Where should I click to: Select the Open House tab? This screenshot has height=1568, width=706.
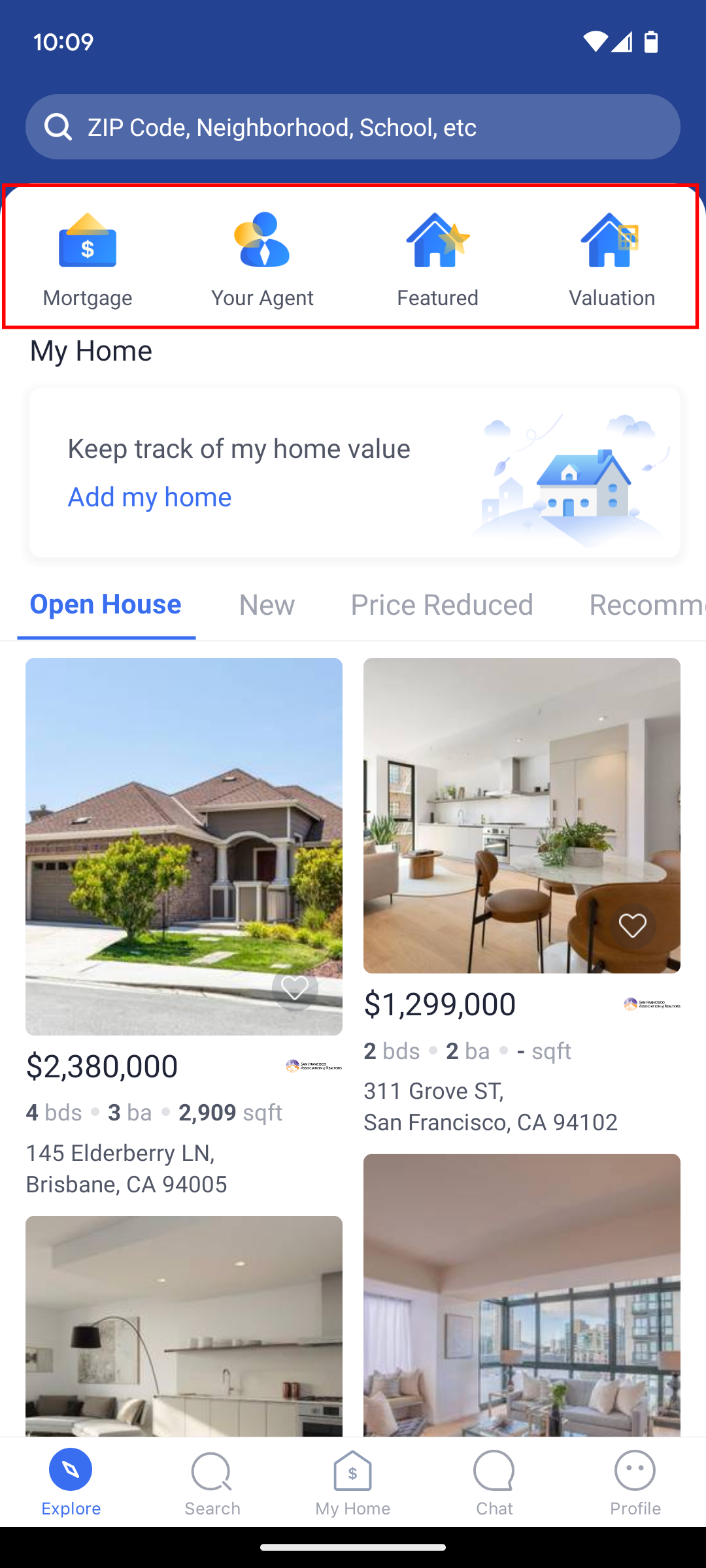(x=106, y=605)
